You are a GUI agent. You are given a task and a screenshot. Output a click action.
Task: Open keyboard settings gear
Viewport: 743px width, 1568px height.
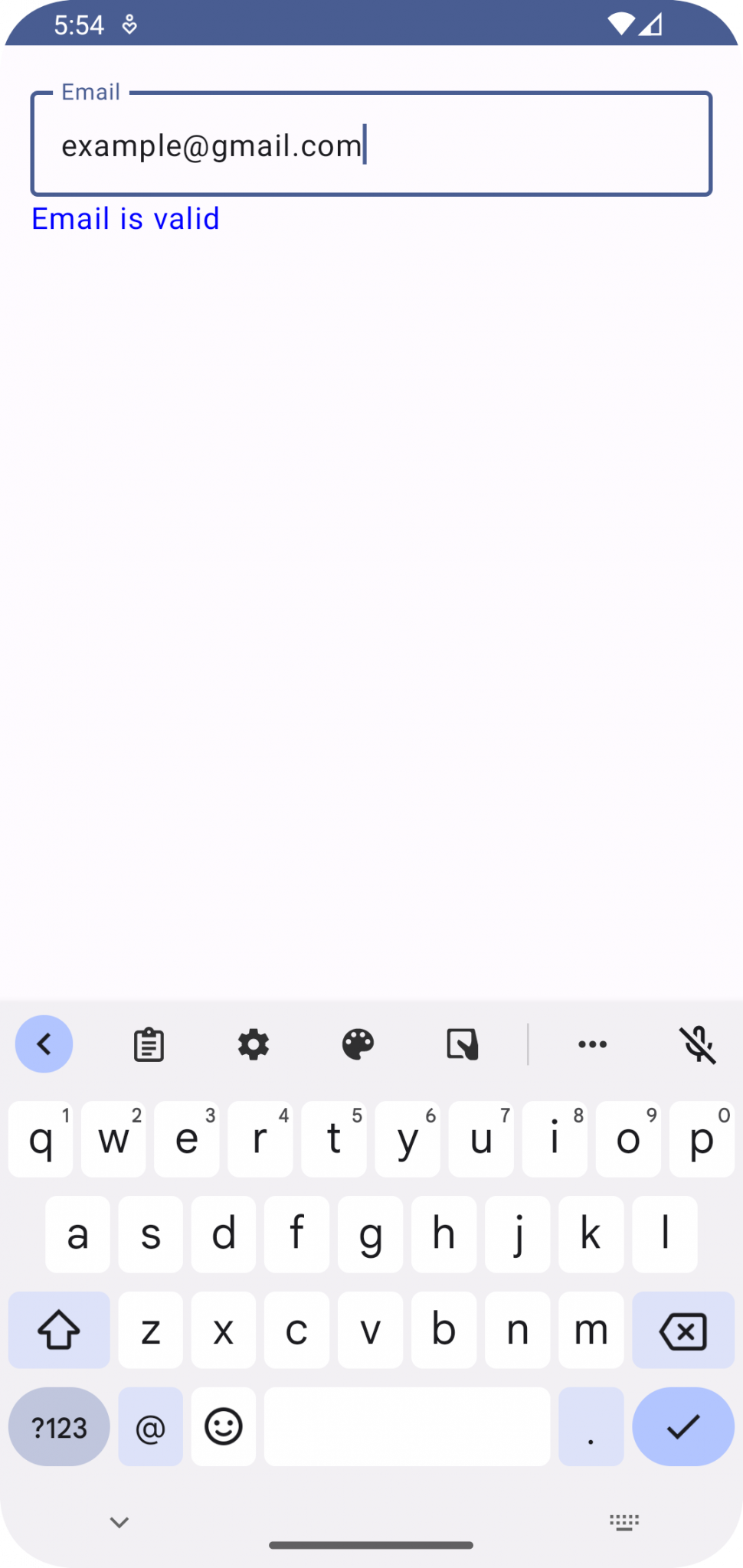254,1044
